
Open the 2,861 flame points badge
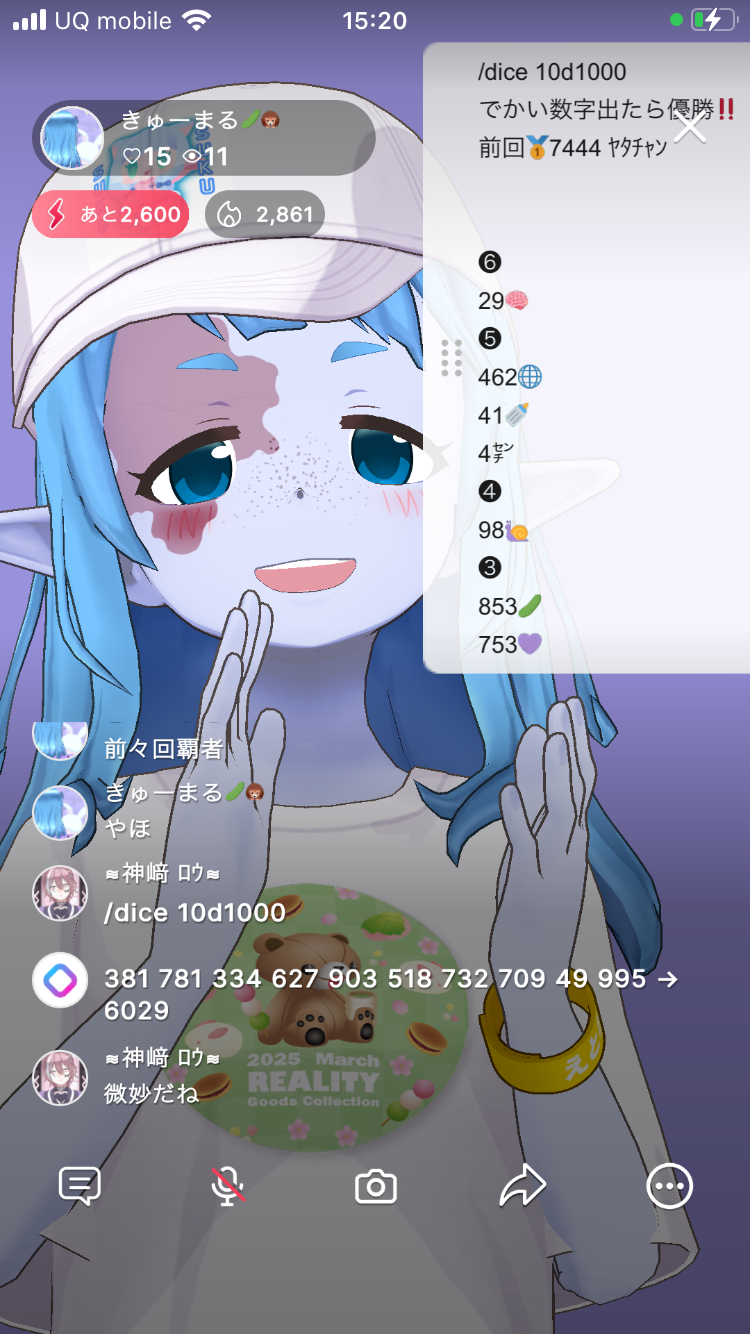click(x=265, y=214)
